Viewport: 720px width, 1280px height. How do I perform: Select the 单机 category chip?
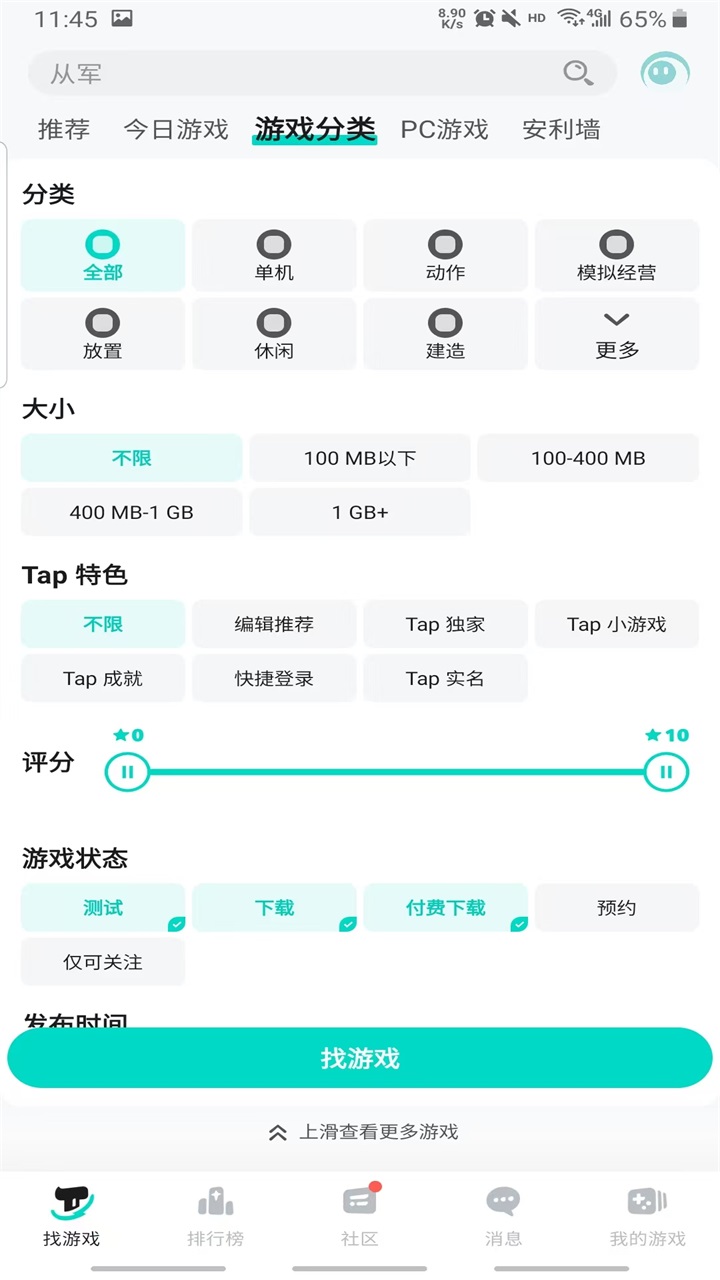click(274, 256)
